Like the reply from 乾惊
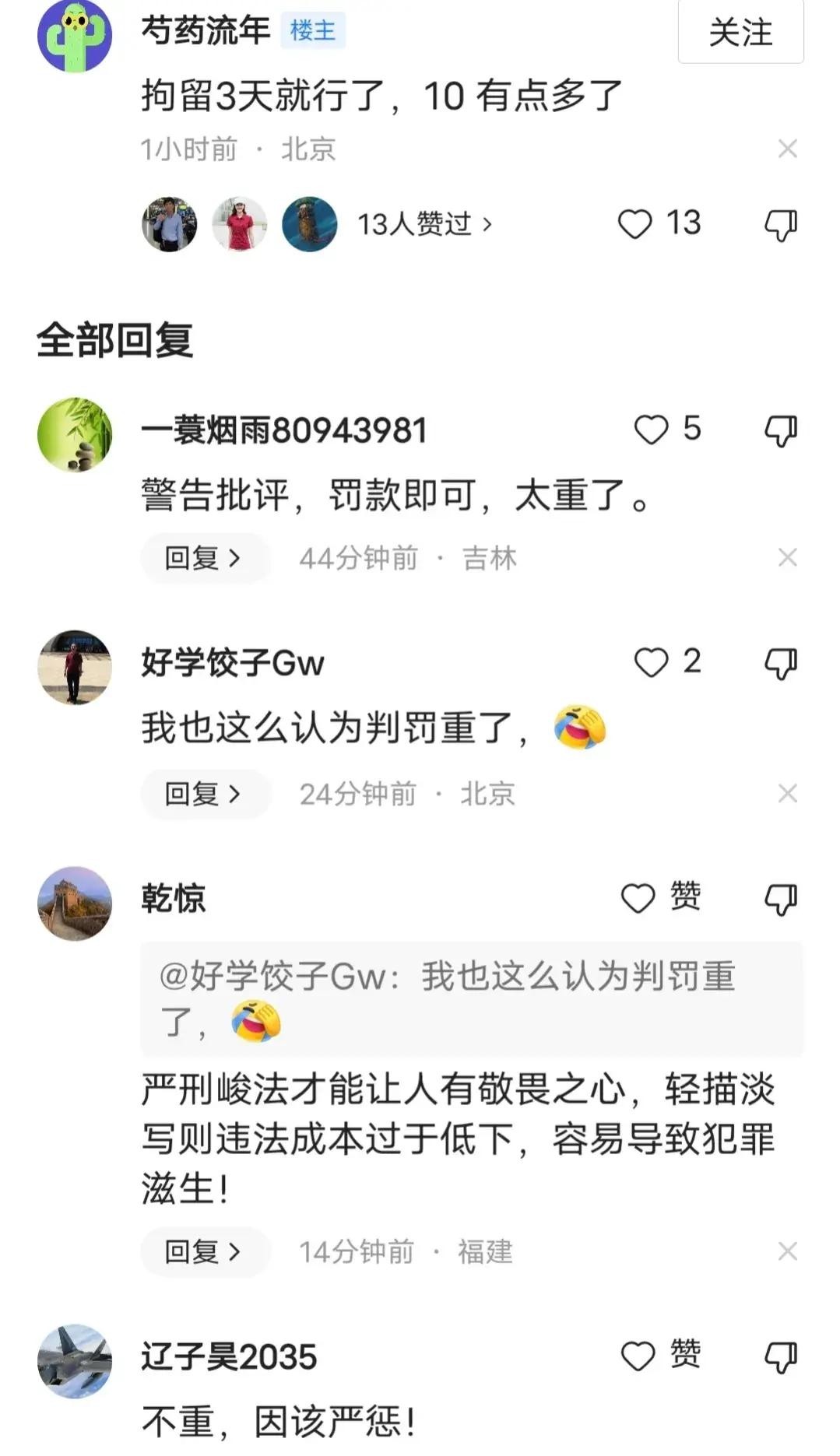The height and width of the screenshot is (1456, 840). point(638,898)
